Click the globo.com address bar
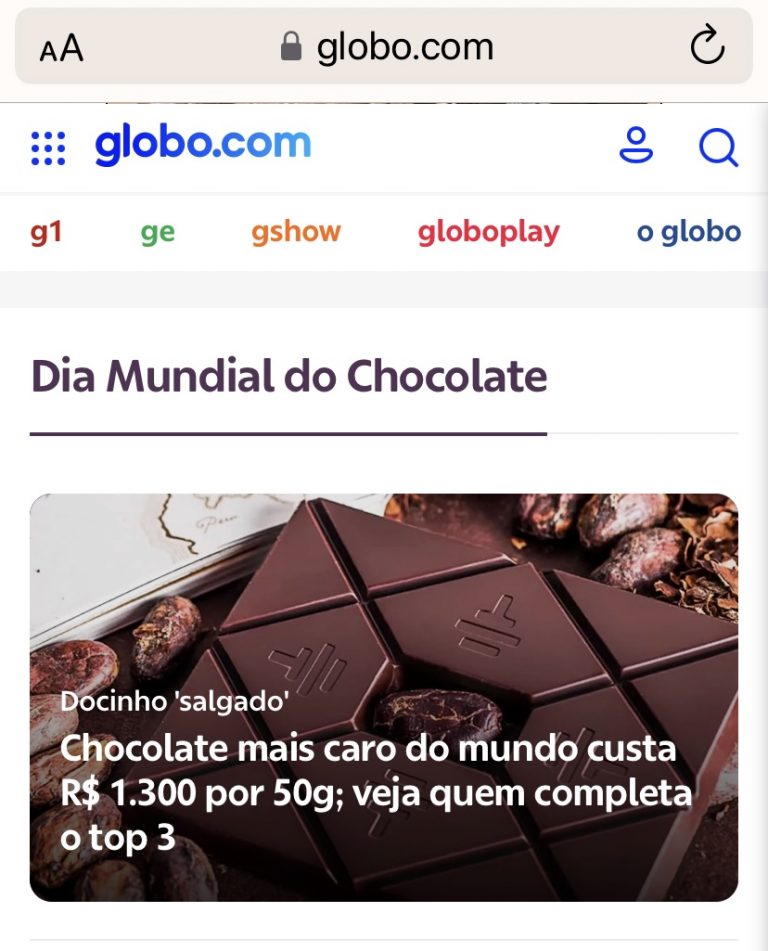 click(x=404, y=45)
